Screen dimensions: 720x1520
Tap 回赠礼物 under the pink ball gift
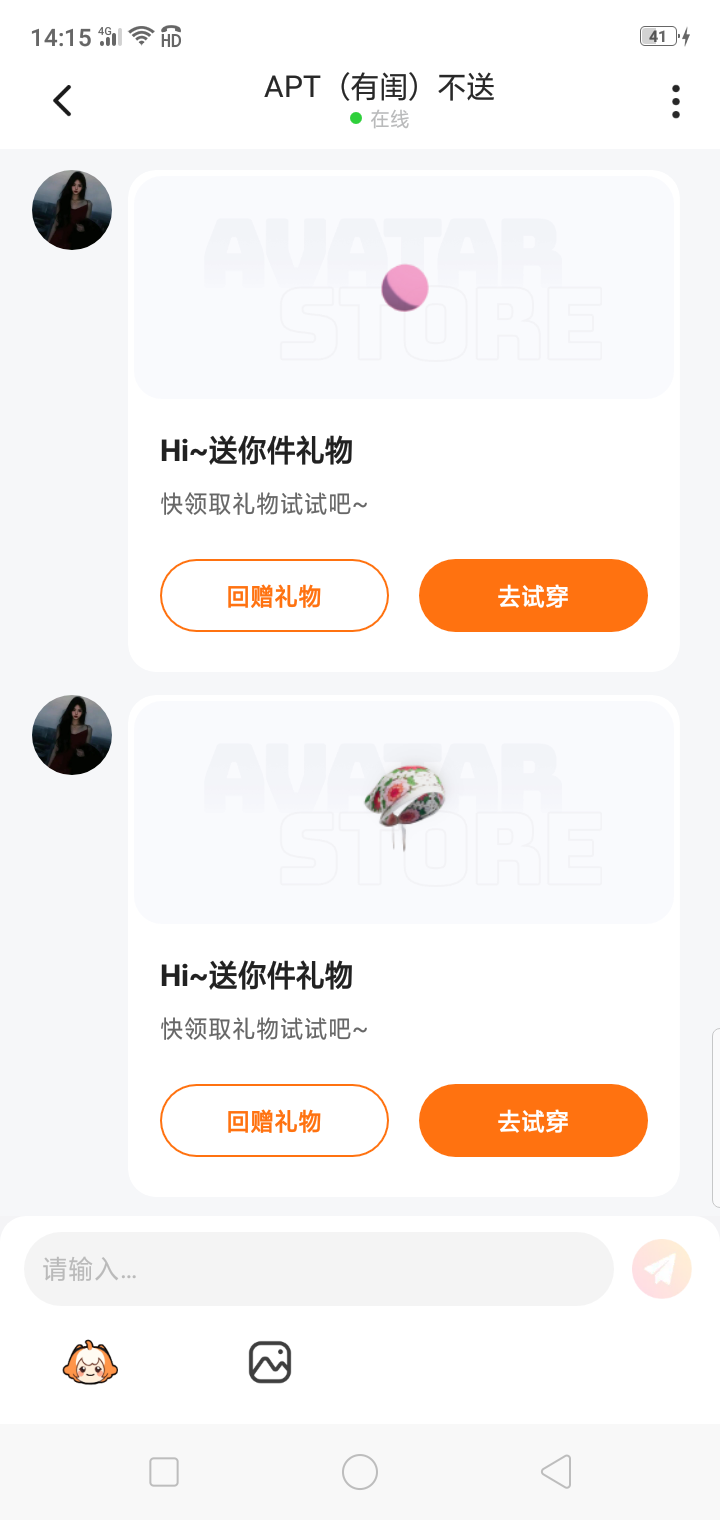coord(274,596)
